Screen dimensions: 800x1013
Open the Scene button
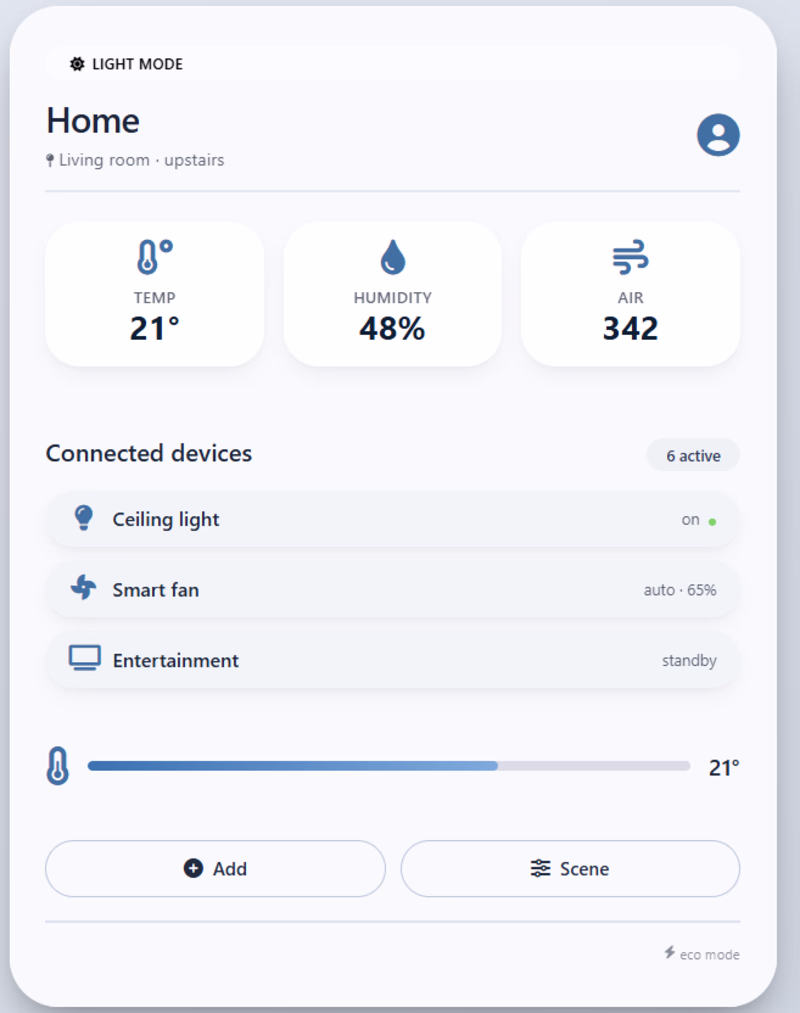point(570,868)
